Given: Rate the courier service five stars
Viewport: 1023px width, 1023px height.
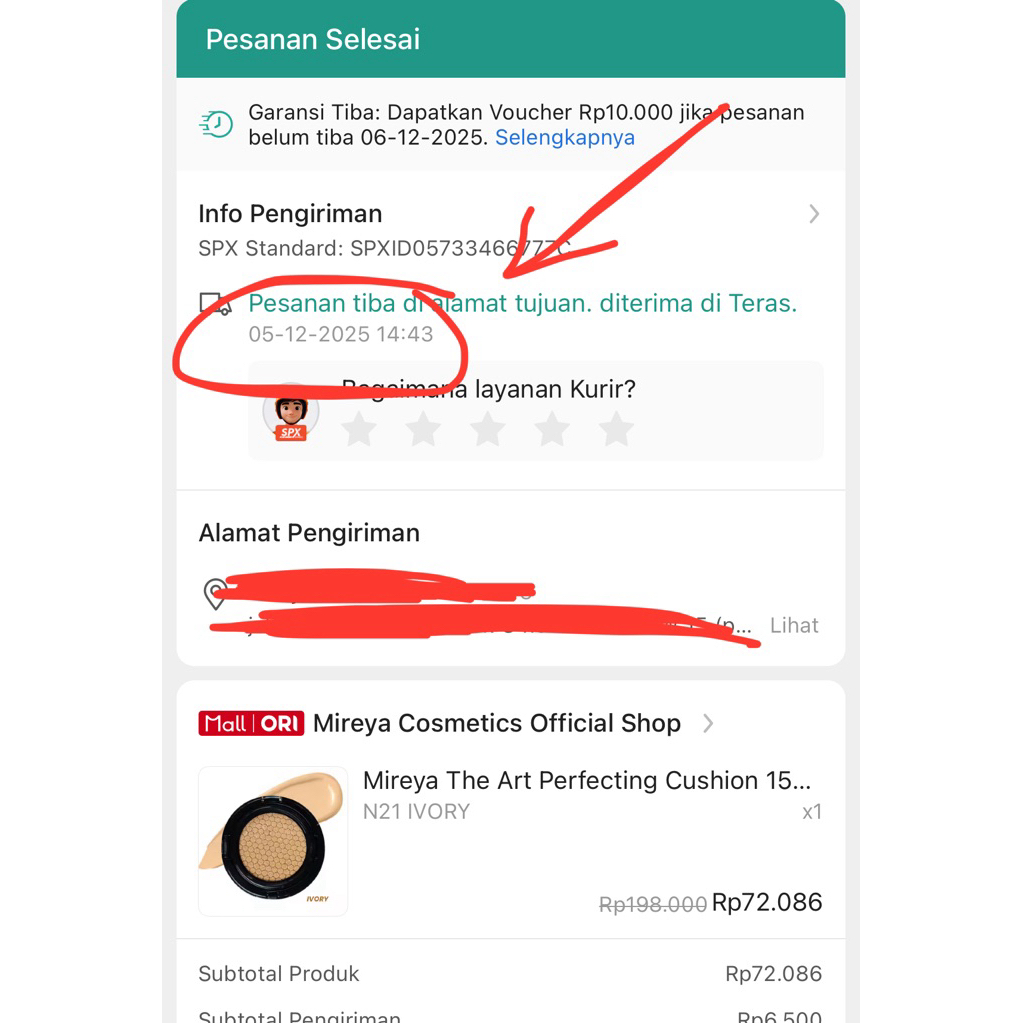Looking at the screenshot, I should coord(616,430).
